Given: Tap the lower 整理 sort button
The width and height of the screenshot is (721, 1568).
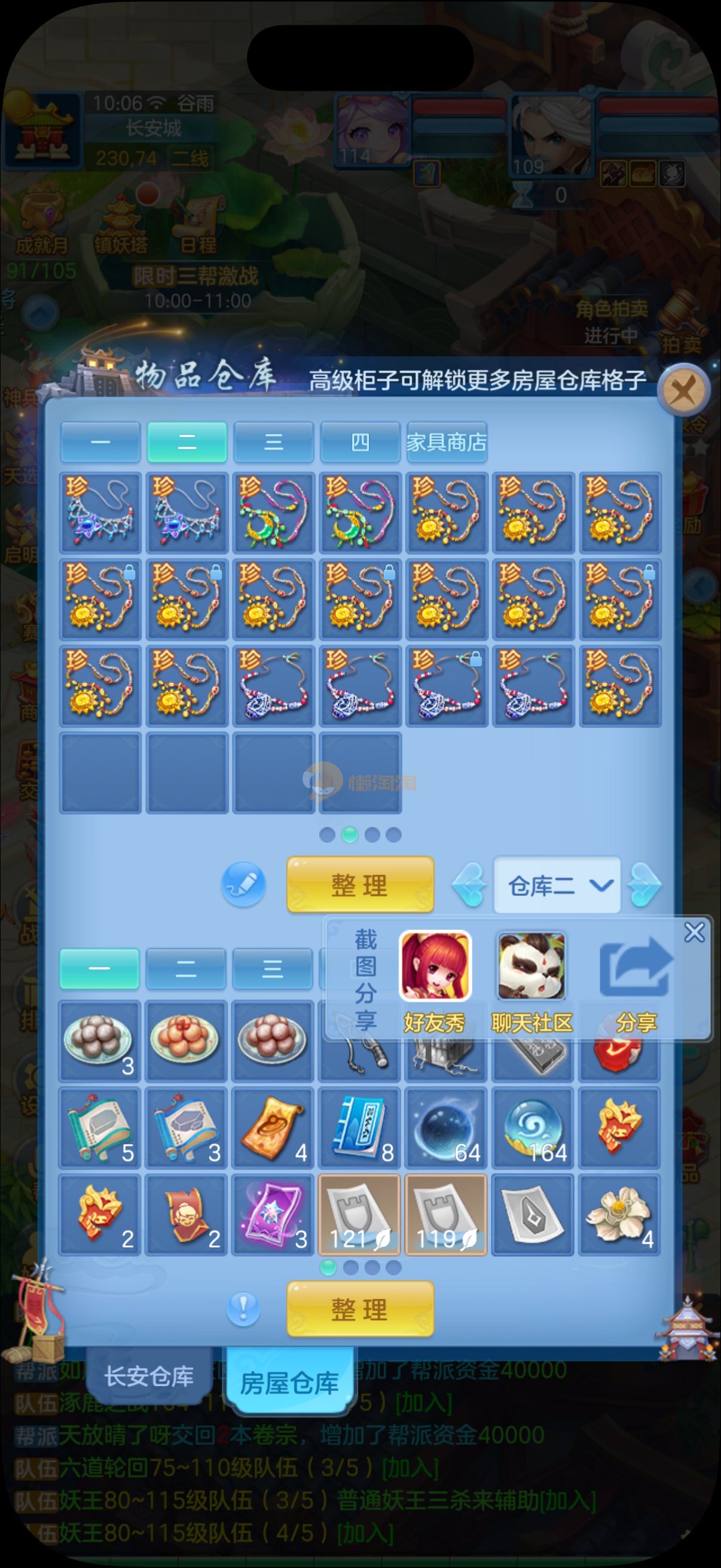Looking at the screenshot, I should point(359,1308).
